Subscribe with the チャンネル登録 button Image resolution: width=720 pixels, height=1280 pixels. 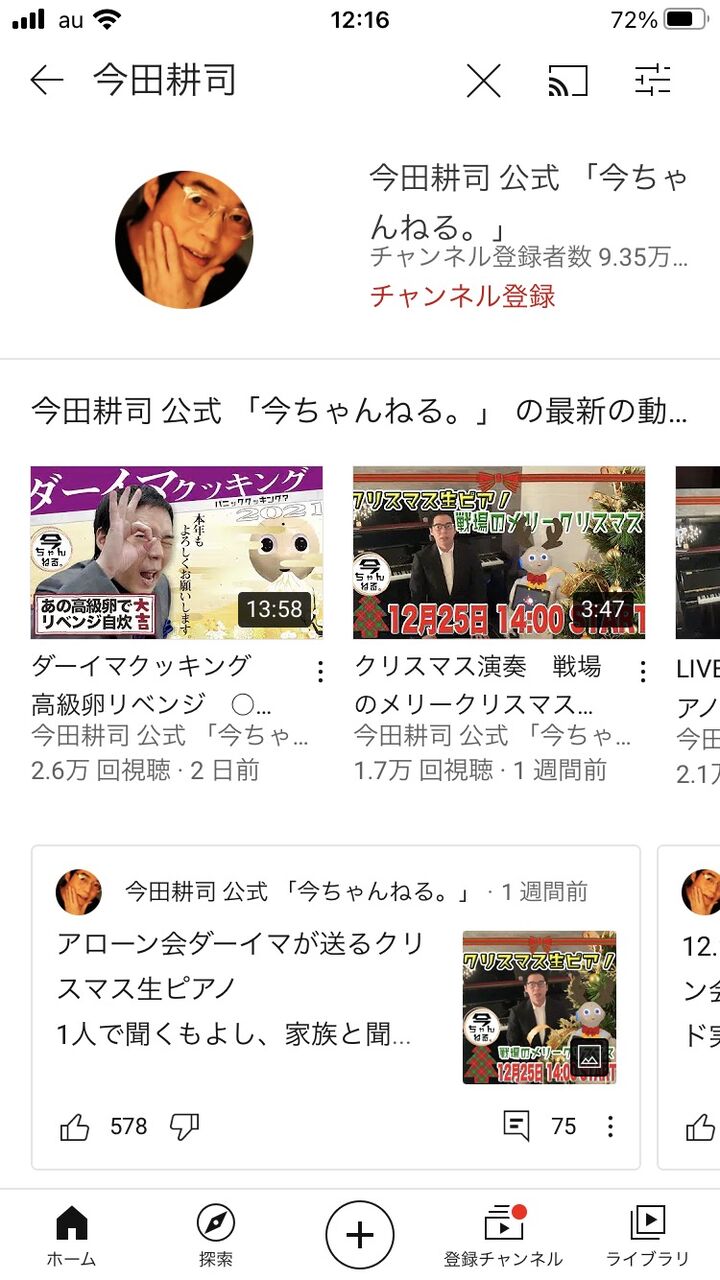click(462, 296)
